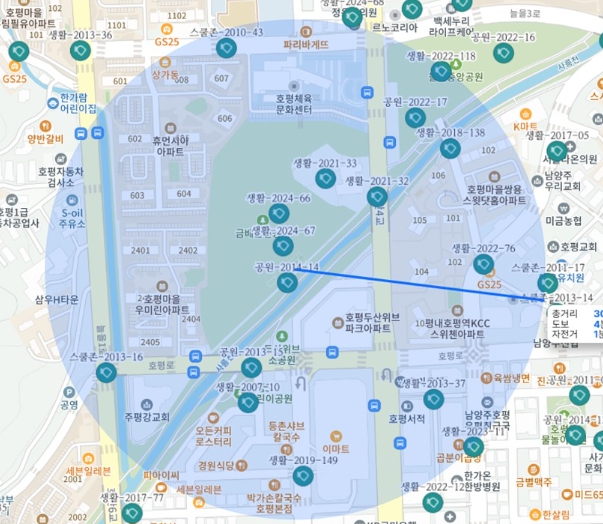Screen dimensions: 603x524
Task: Open marker 생활-2018-138
Action: point(450,149)
